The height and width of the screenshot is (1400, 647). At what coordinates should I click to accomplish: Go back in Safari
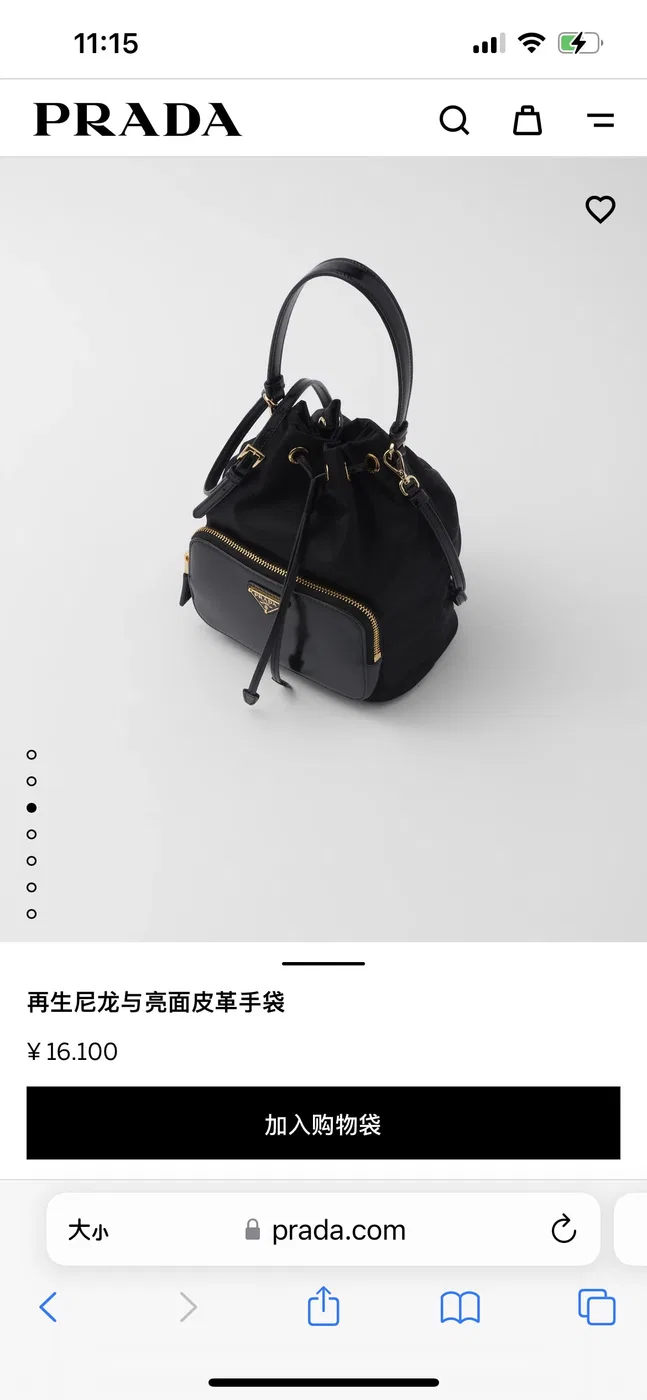coord(48,1307)
